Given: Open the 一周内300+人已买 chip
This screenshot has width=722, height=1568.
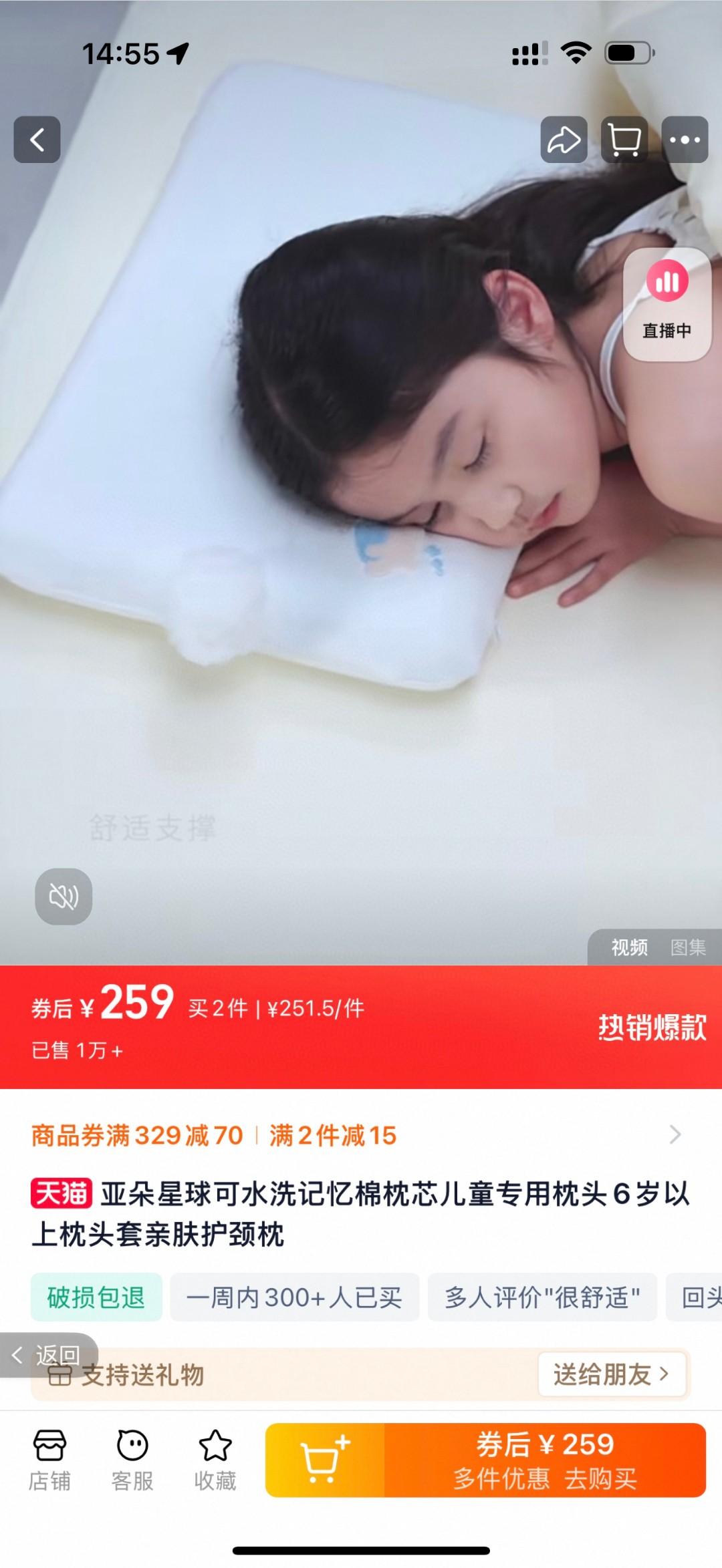Looking at the screenshot, I should click(294, 1297).
